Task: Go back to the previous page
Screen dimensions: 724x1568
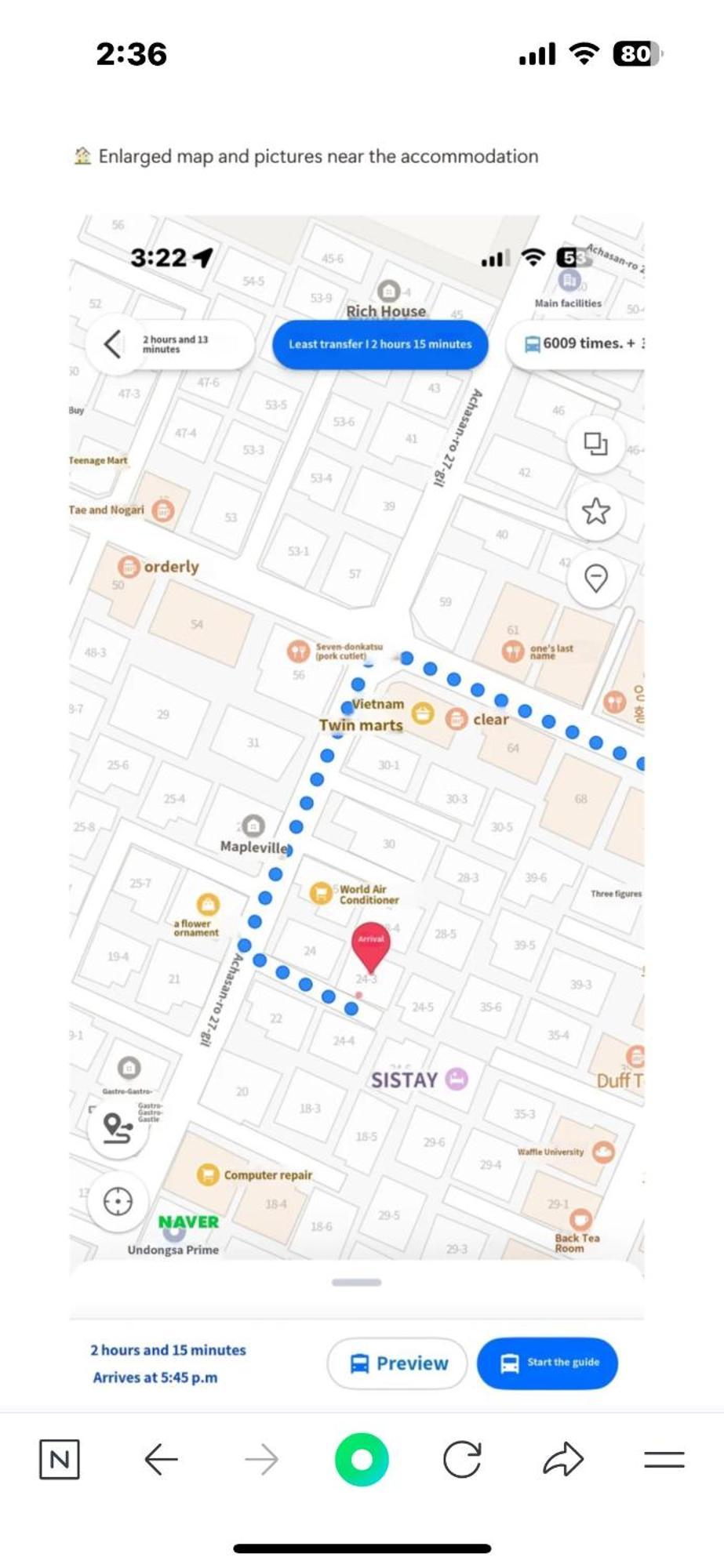Action: coord(161,1459)
